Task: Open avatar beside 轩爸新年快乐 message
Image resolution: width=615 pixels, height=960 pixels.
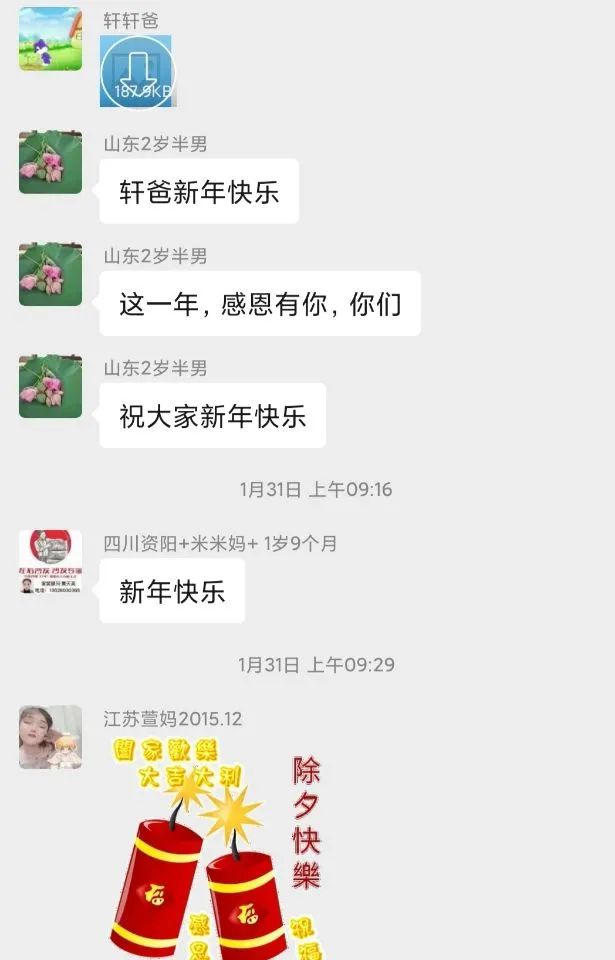Action: click(50, 162)
